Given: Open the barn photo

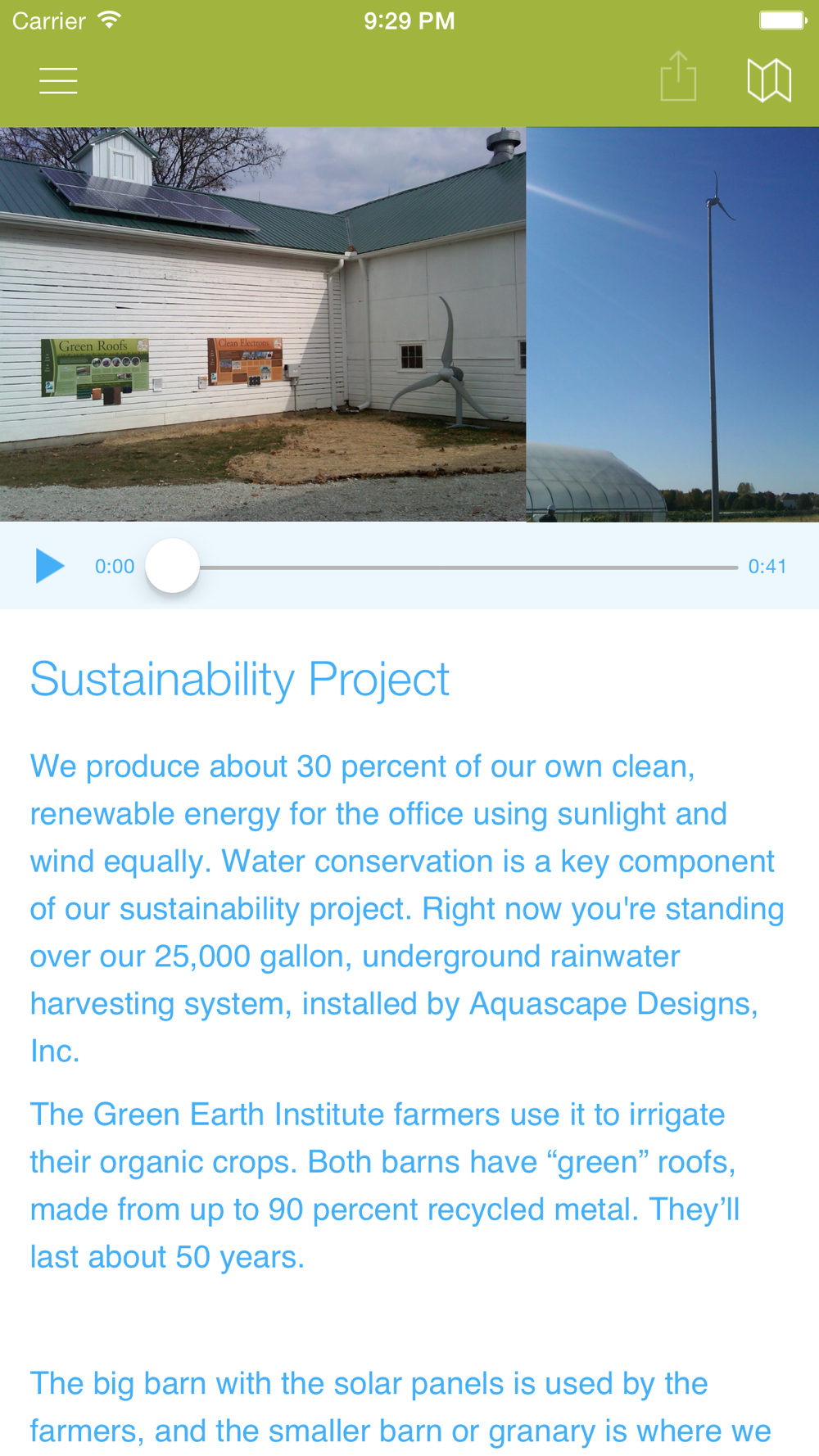Looking at the screenshot, I should tap(263, 324).
